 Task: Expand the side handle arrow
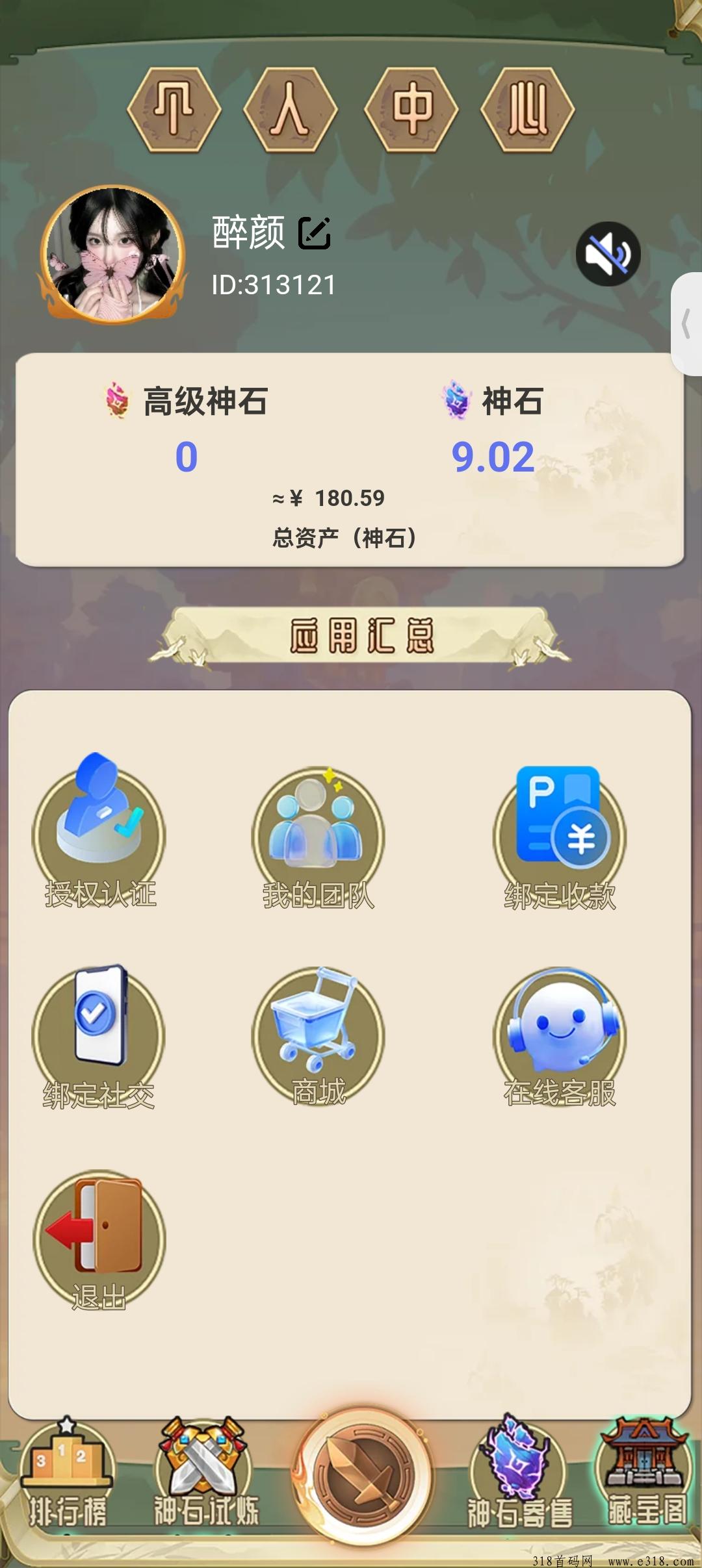[x=686, y=323]
